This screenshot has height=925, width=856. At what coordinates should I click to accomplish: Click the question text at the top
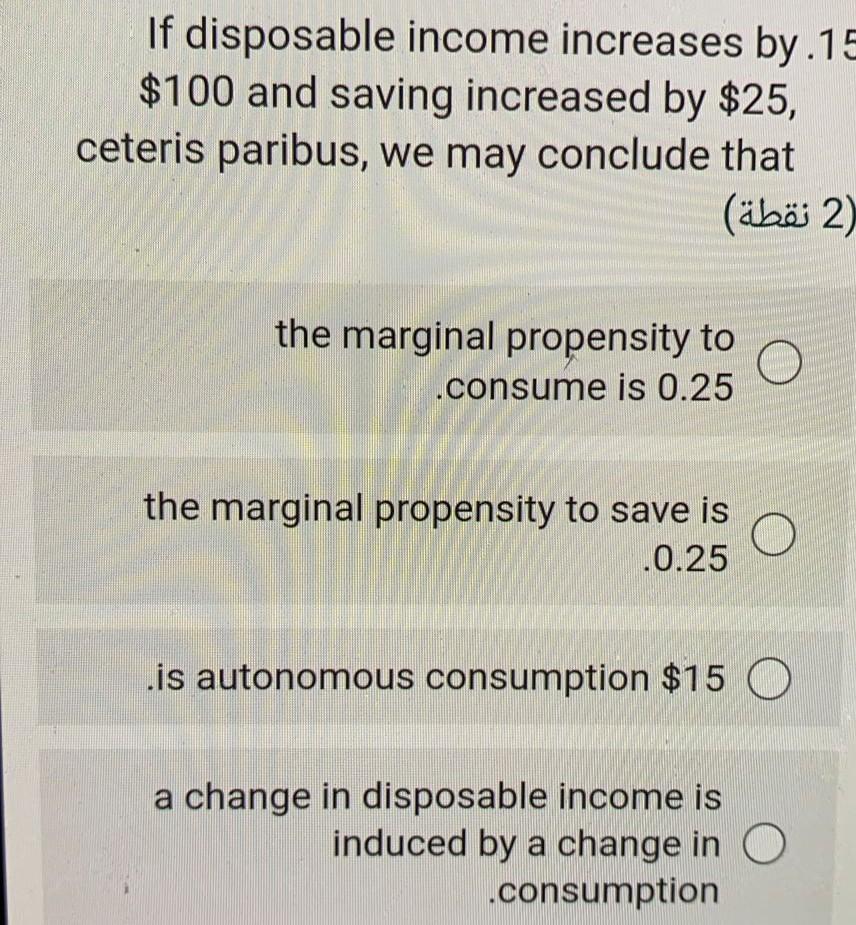430,95
